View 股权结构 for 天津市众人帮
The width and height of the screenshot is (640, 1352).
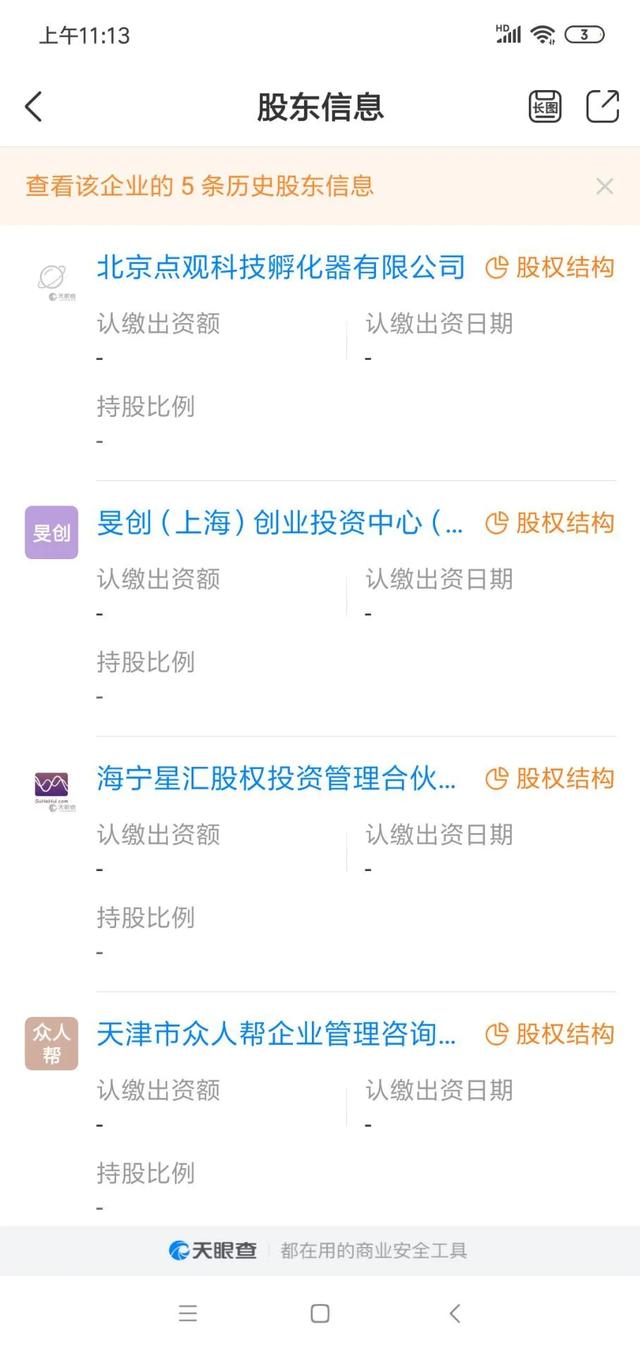coord(550,1034)
